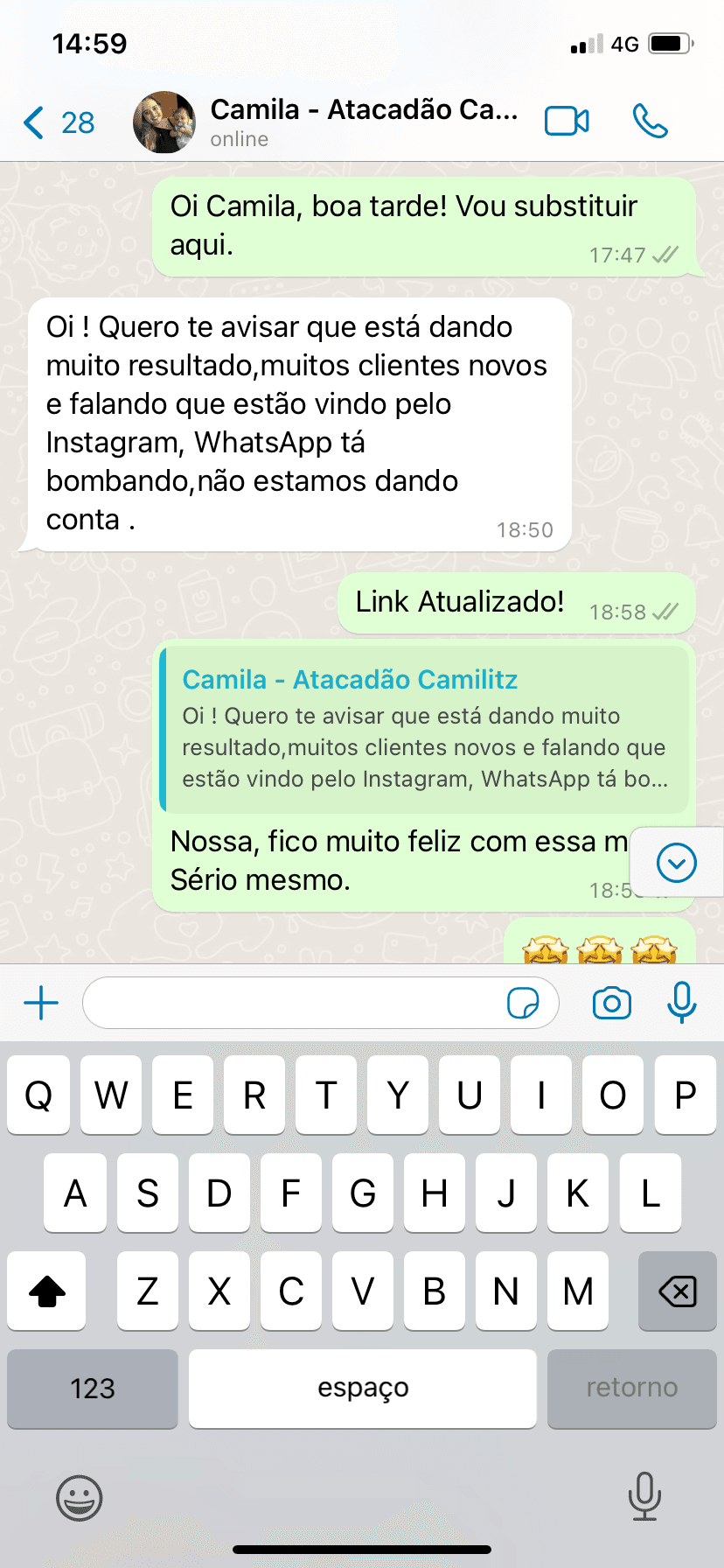Screen dimensions: 724x1568
Task: Open the quoted Camila reply message
Action: tap(424, 729)
